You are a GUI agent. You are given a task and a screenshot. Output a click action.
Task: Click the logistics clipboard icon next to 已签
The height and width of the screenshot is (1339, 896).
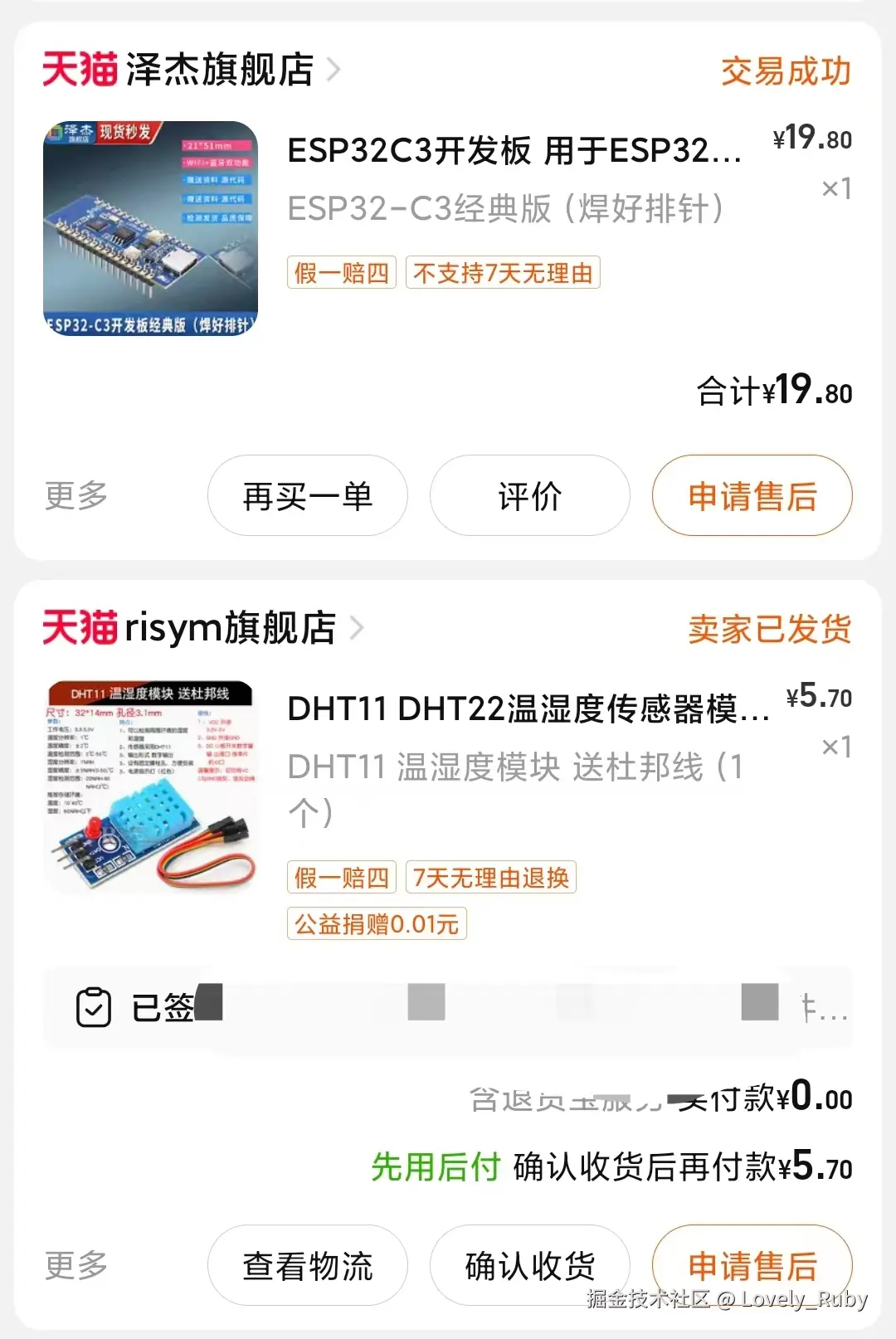(94, 1007)
